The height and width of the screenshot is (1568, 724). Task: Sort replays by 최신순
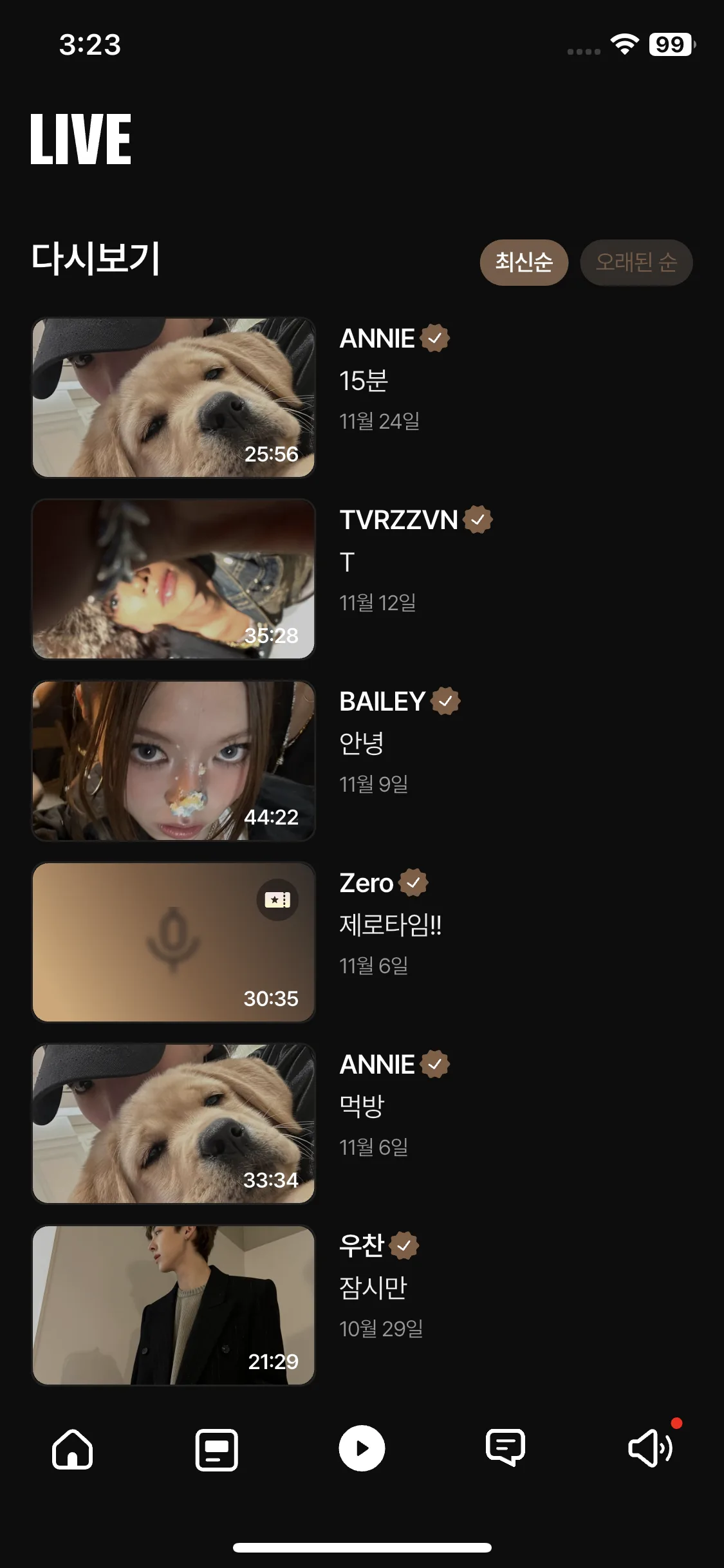pos(523,262)
